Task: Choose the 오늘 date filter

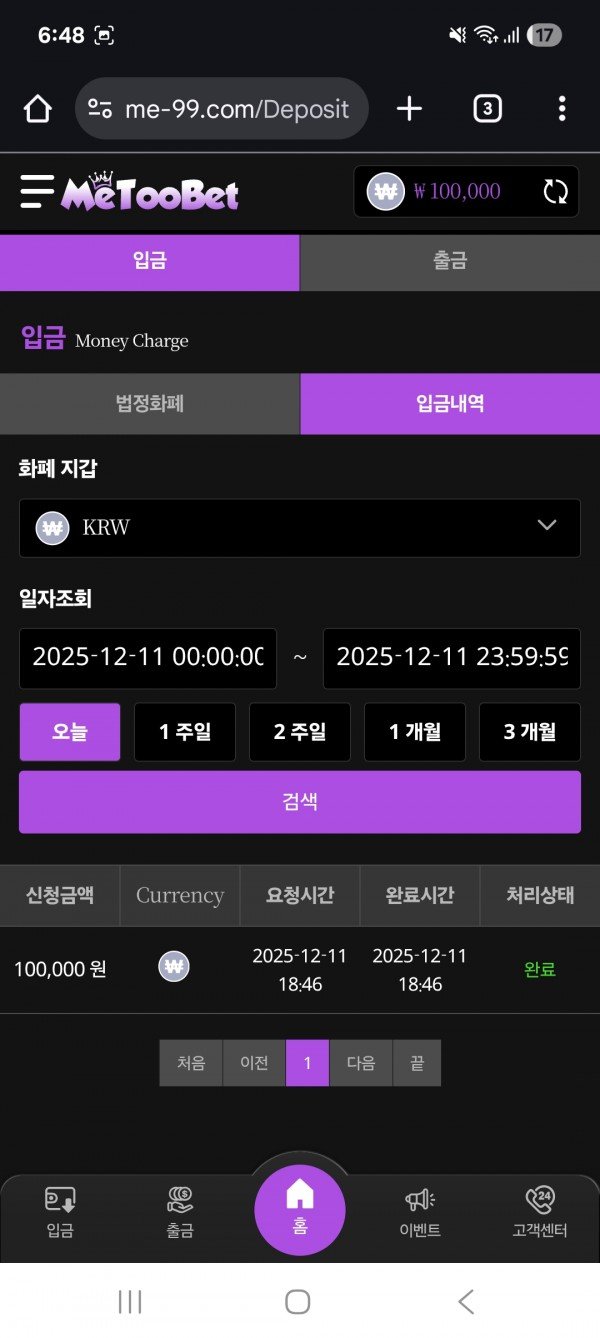Action: (x=70, y=732)
